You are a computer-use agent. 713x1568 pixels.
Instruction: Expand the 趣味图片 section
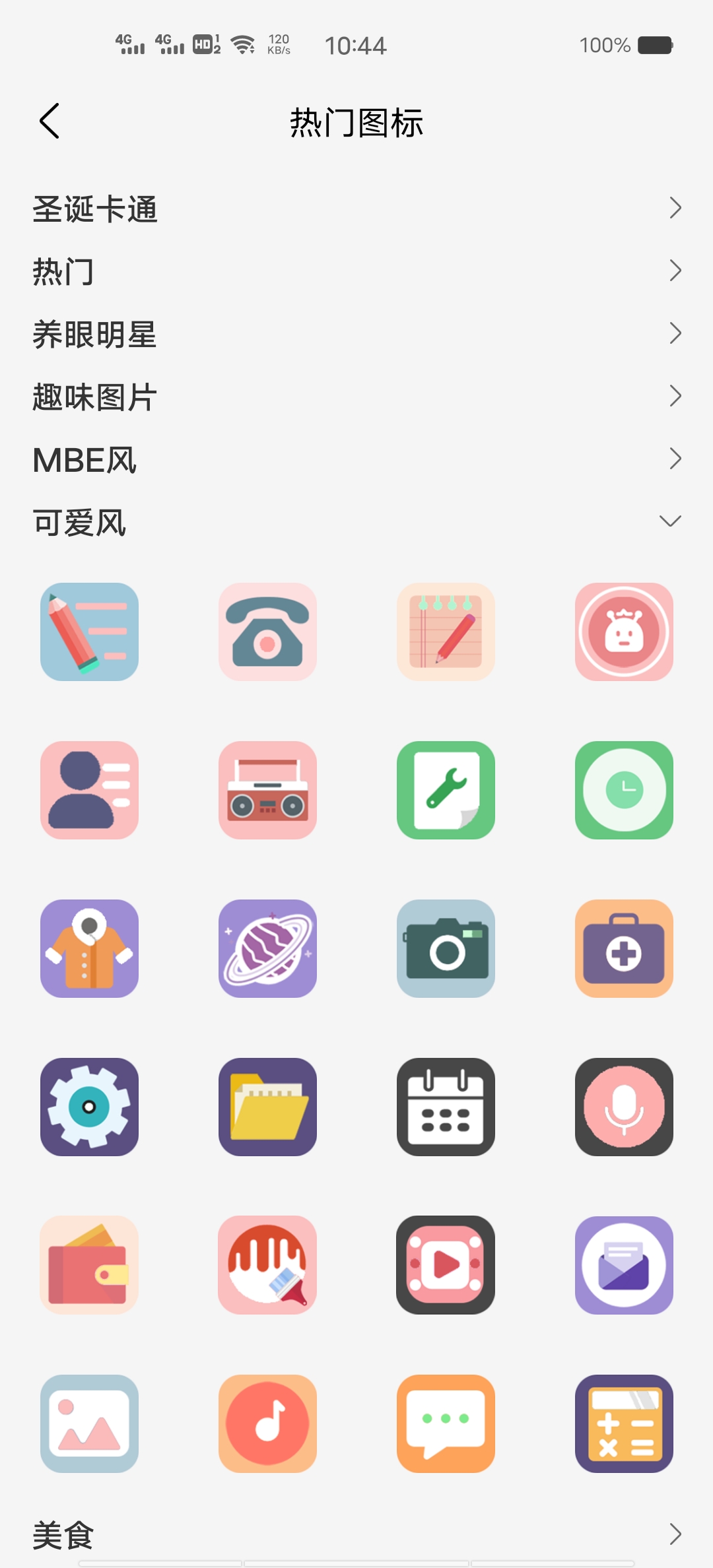point(356,397)
